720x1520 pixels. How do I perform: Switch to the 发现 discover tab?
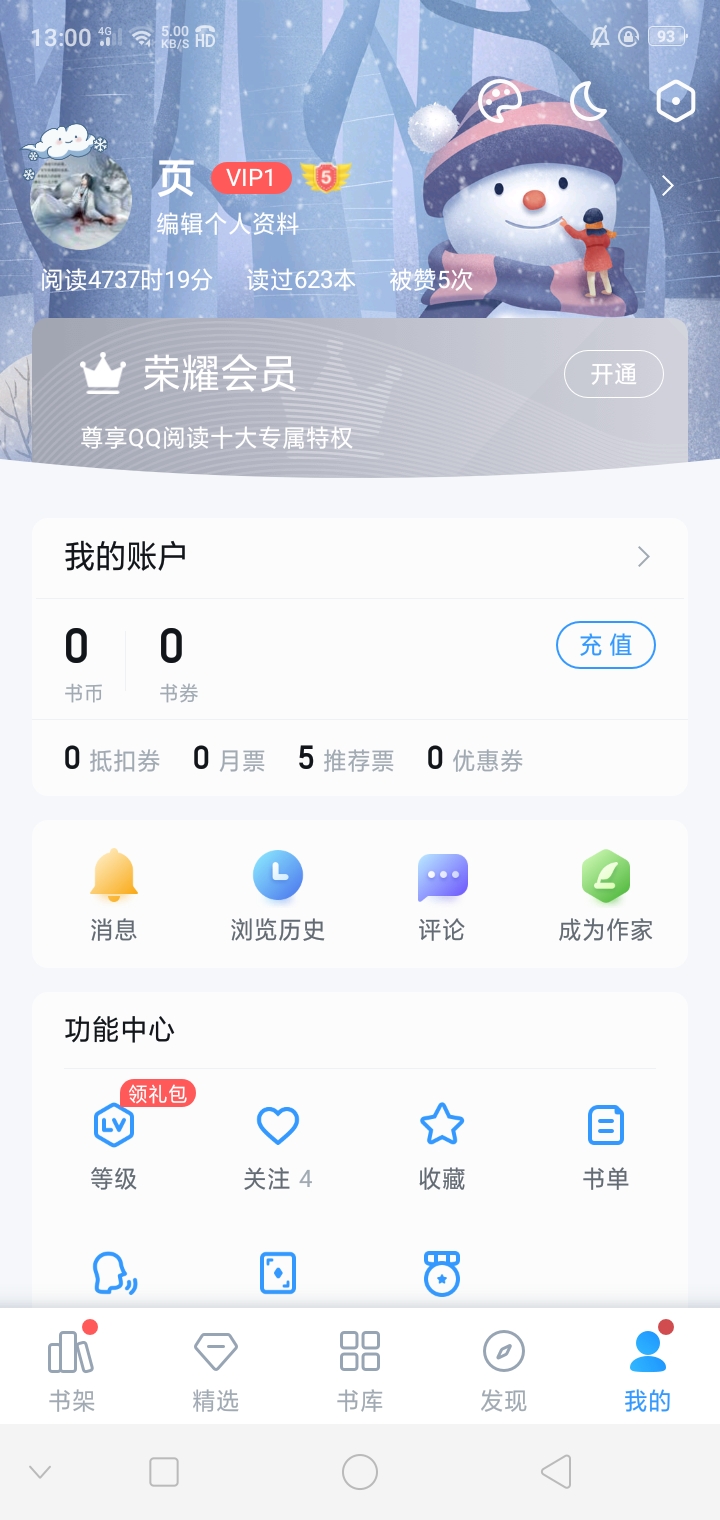click(x=504, y=1368)
